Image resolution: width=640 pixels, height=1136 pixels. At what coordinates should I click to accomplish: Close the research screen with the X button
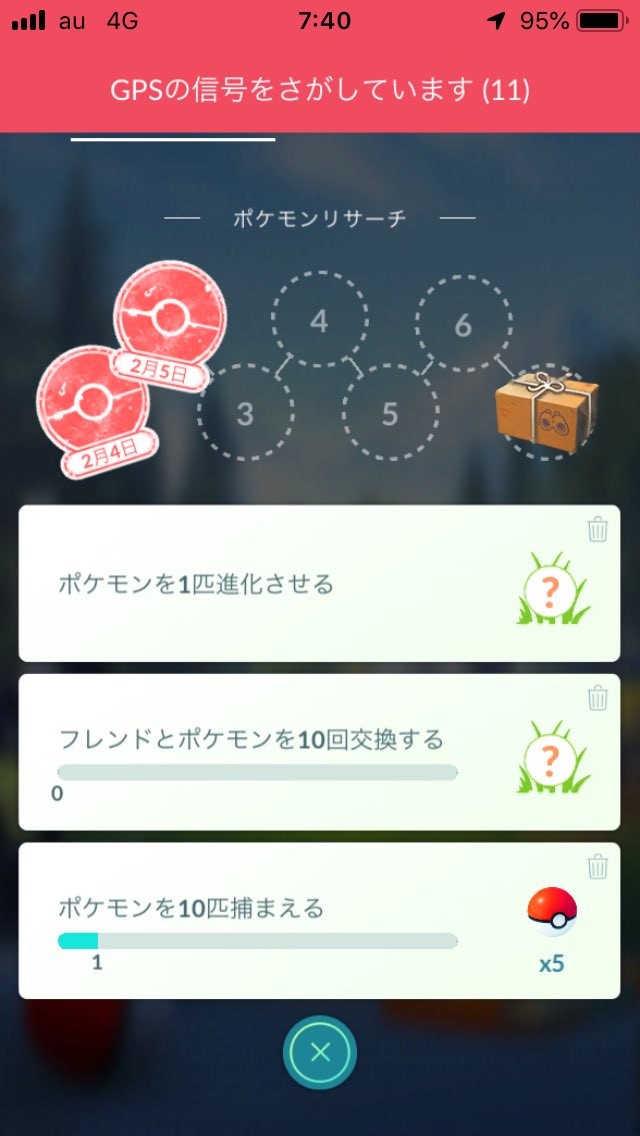(x=320, y=1051)
